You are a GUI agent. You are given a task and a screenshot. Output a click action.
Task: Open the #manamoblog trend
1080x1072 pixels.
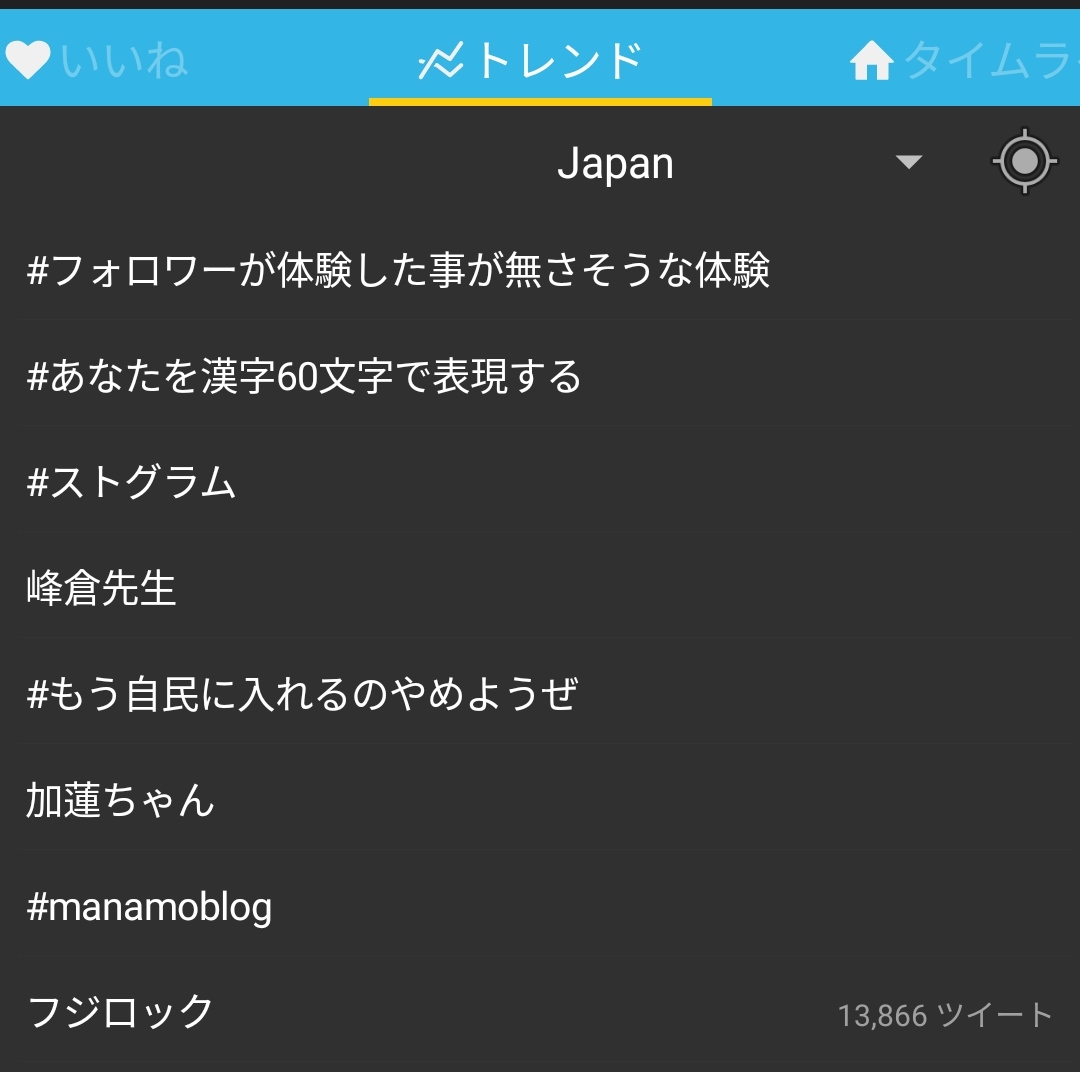(150, 907)
